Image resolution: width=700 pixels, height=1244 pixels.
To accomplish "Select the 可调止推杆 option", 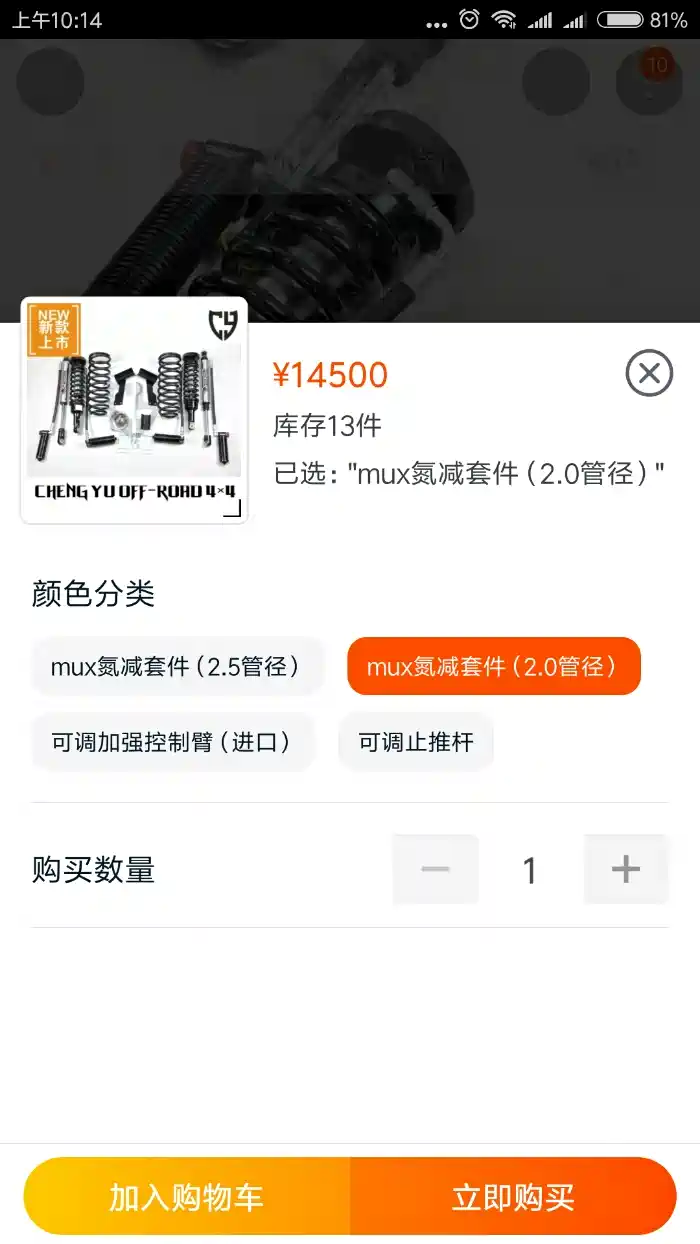I will pos(416,742).
